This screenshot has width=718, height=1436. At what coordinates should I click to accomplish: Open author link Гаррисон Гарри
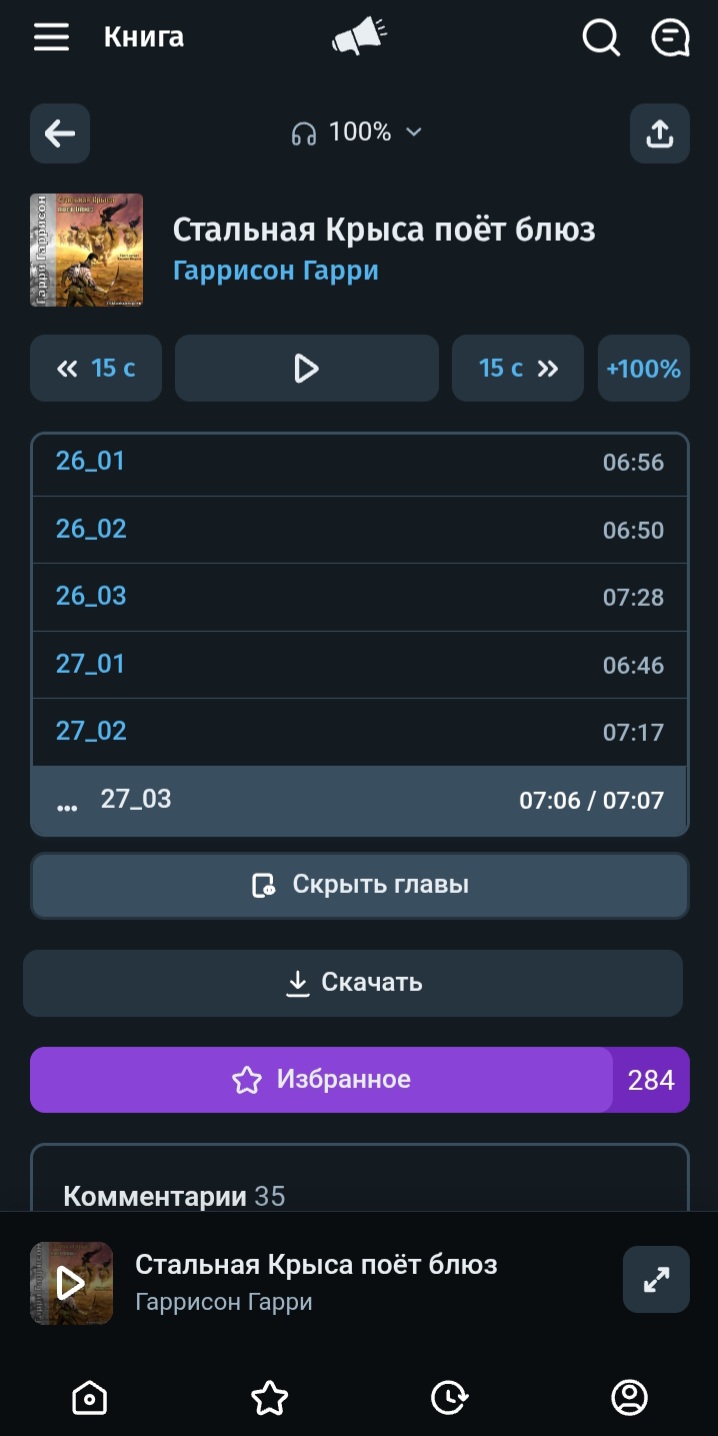pos(275,271)
